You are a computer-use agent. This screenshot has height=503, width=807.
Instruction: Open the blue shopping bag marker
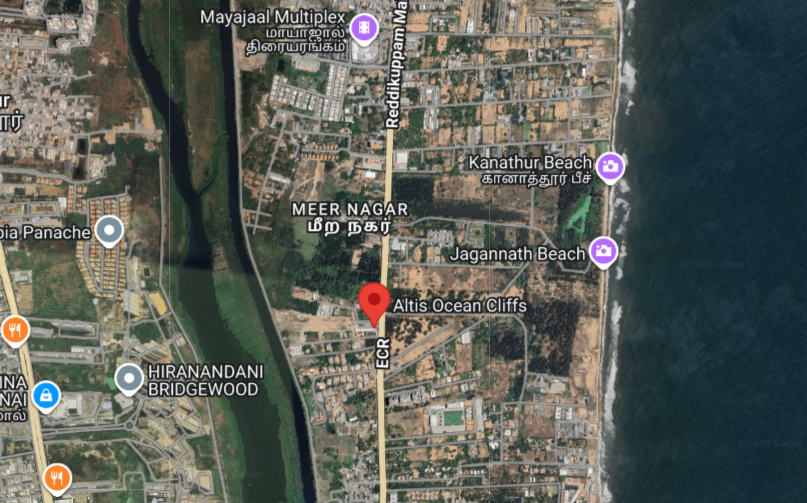click(45, 396)
